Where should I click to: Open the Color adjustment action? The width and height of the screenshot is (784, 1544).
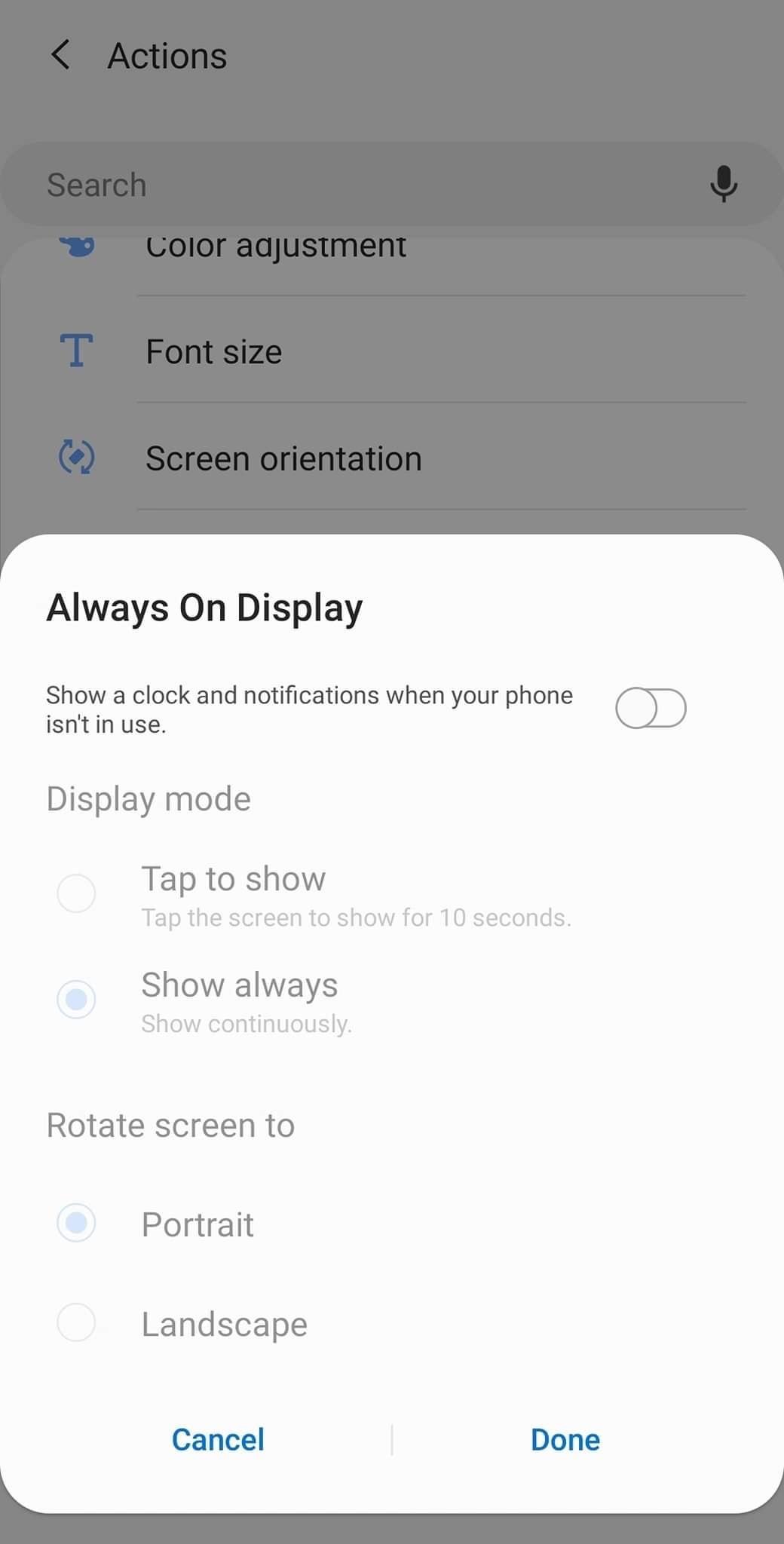click(x=276, y=249)
